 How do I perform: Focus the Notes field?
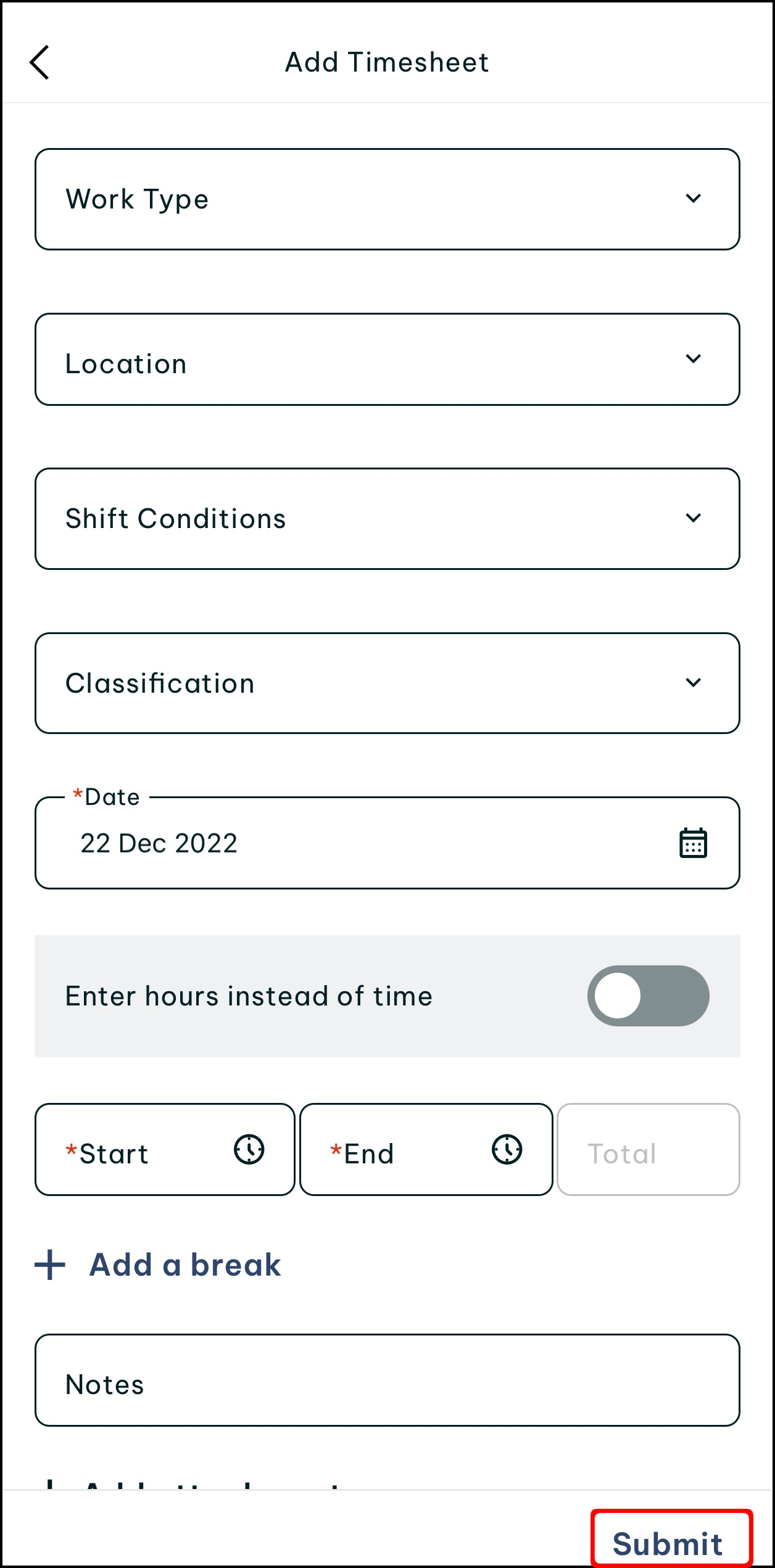387,1380
